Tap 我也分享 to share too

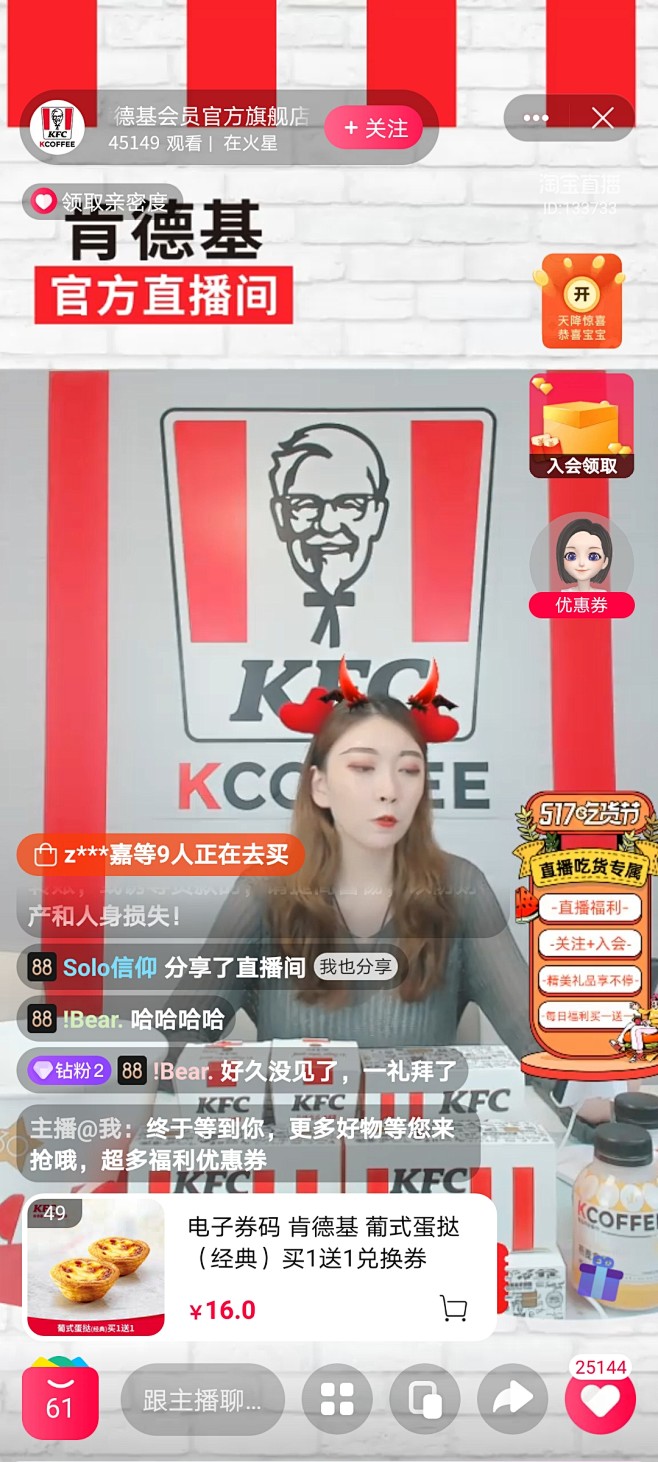click(x=354, y=967)
